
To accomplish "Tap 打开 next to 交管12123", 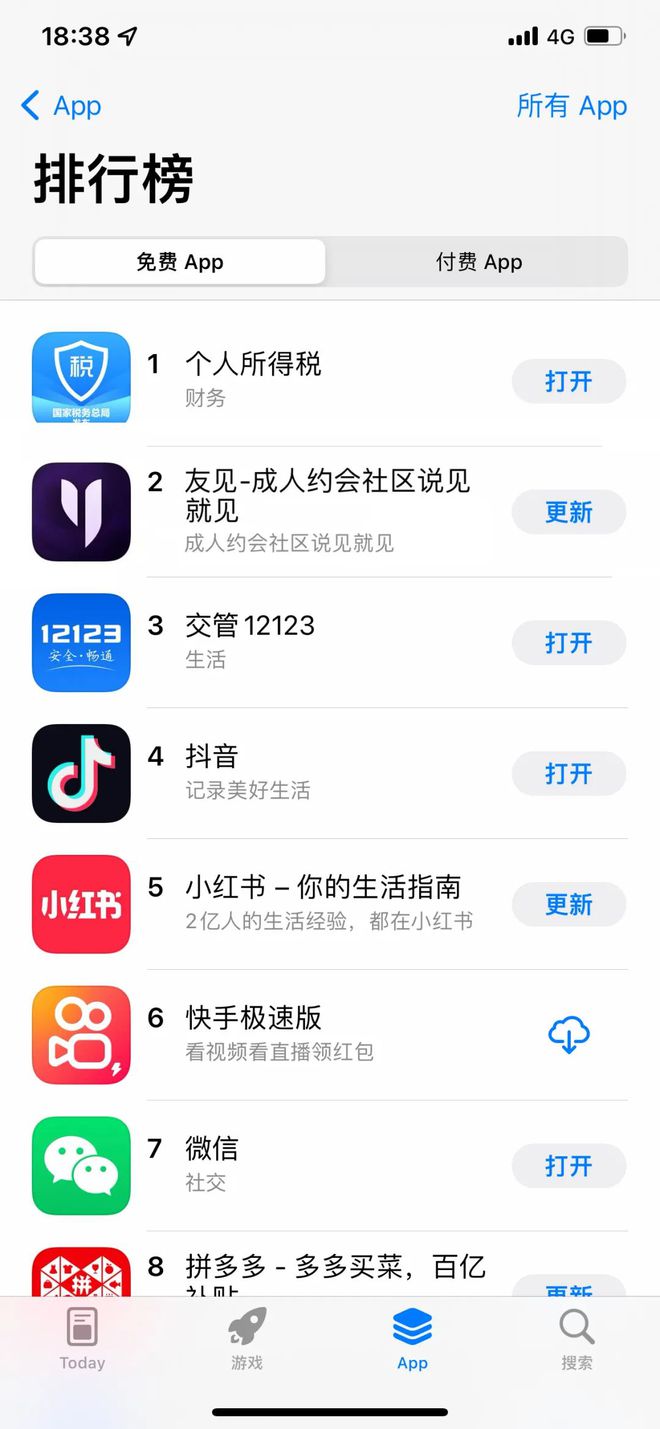I will click(569, 643).
